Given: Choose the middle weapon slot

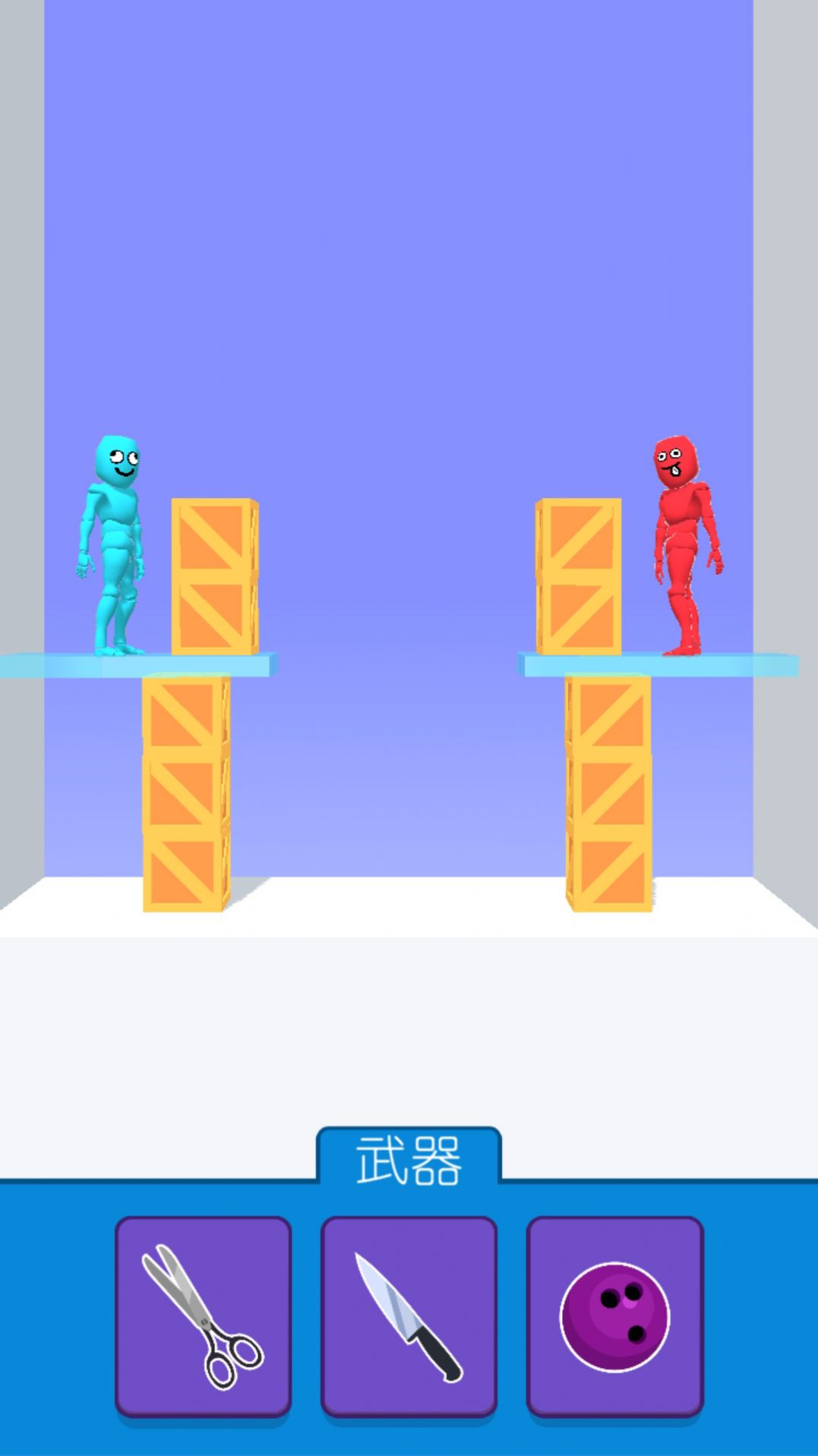Looking at the screenshot, I should point(407,1314).
